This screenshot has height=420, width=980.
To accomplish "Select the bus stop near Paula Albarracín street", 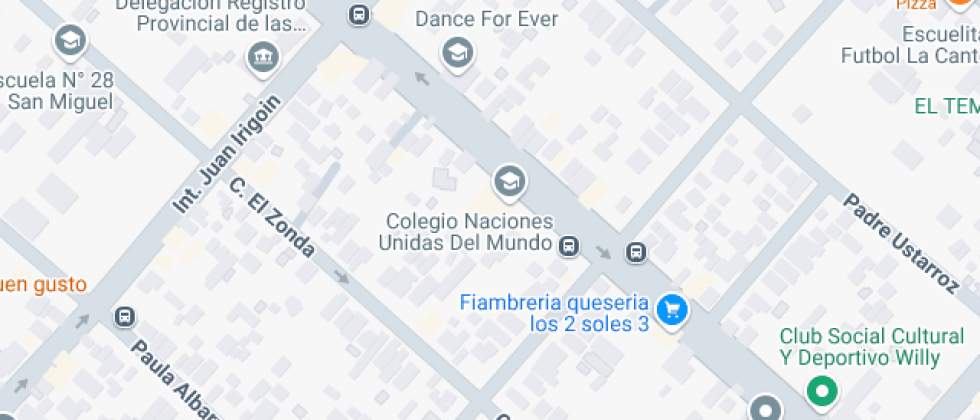I will (x=124, y=316).
